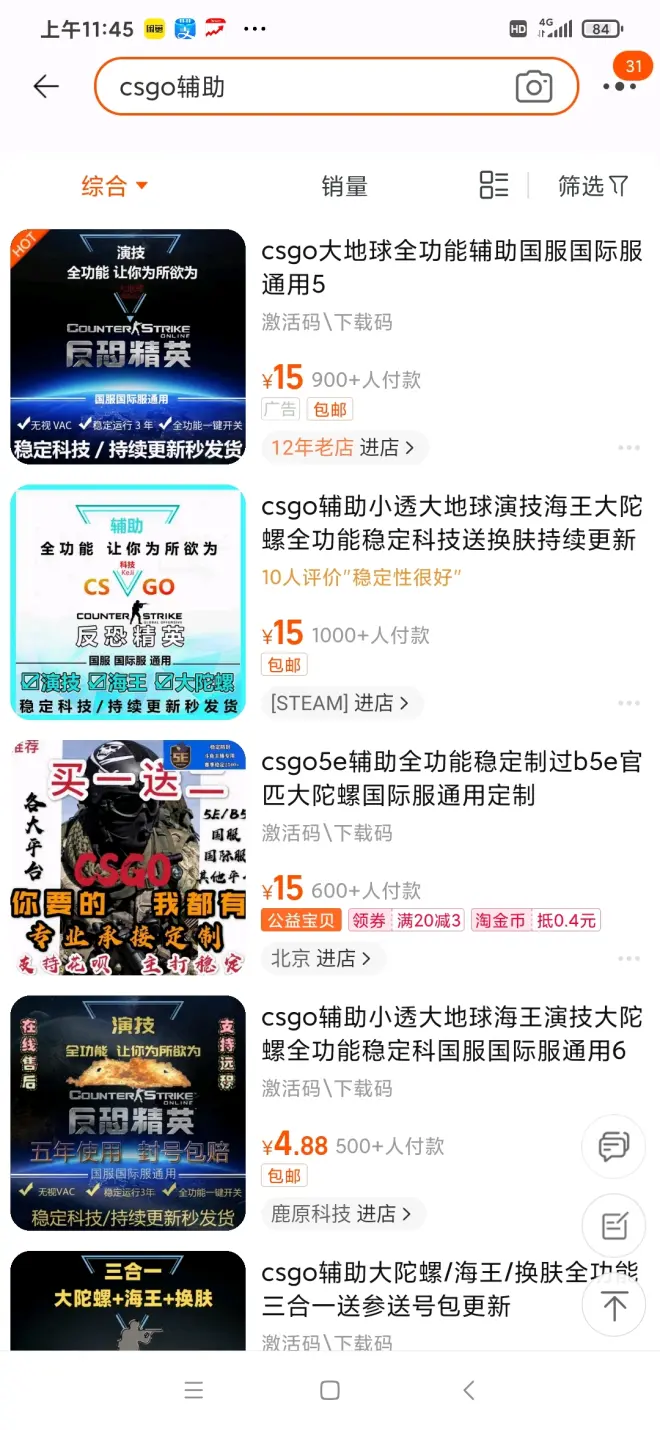Enter the 鹿原科技 shop
This screenshot has height=1430, width=660.
[x=341, y=1214]
